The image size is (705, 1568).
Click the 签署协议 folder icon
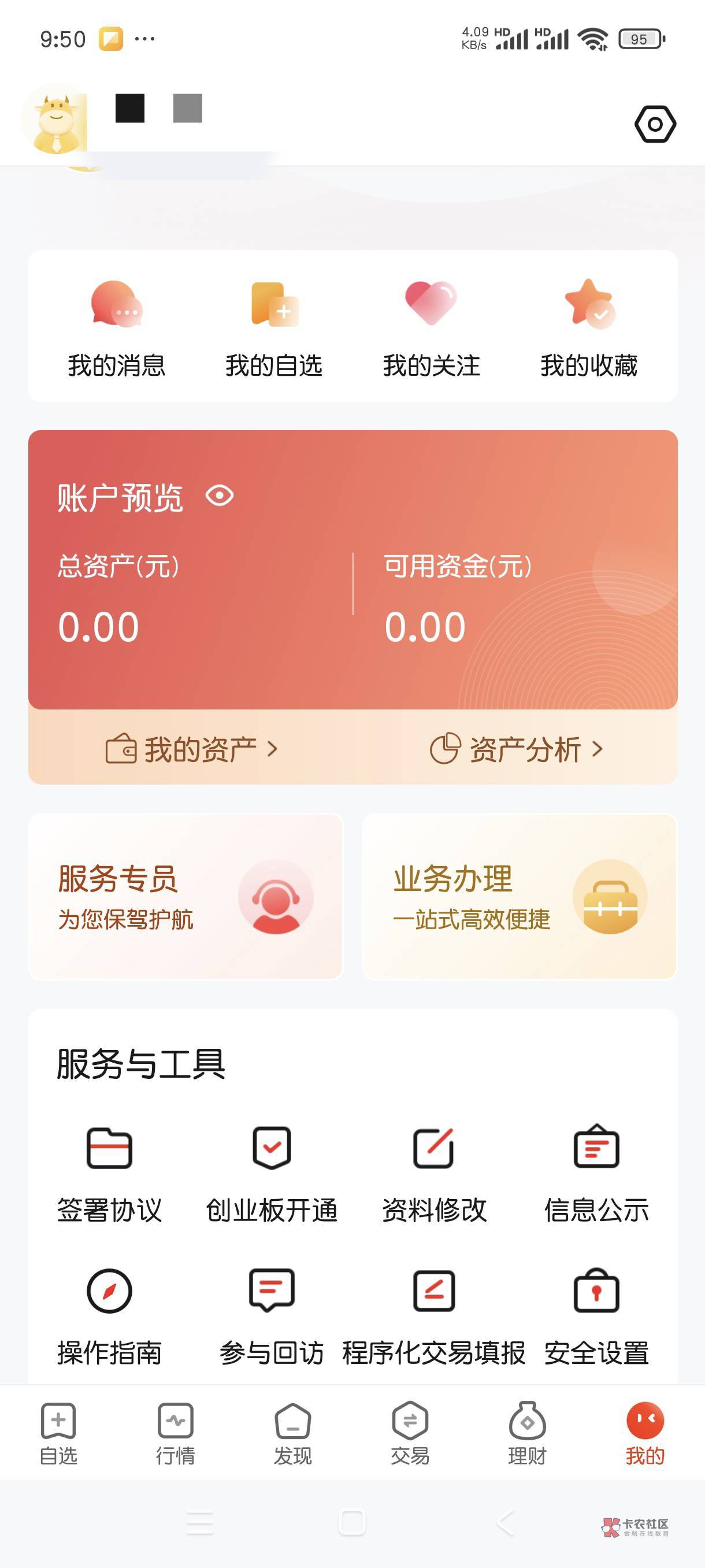click(x=109, y=1151)
